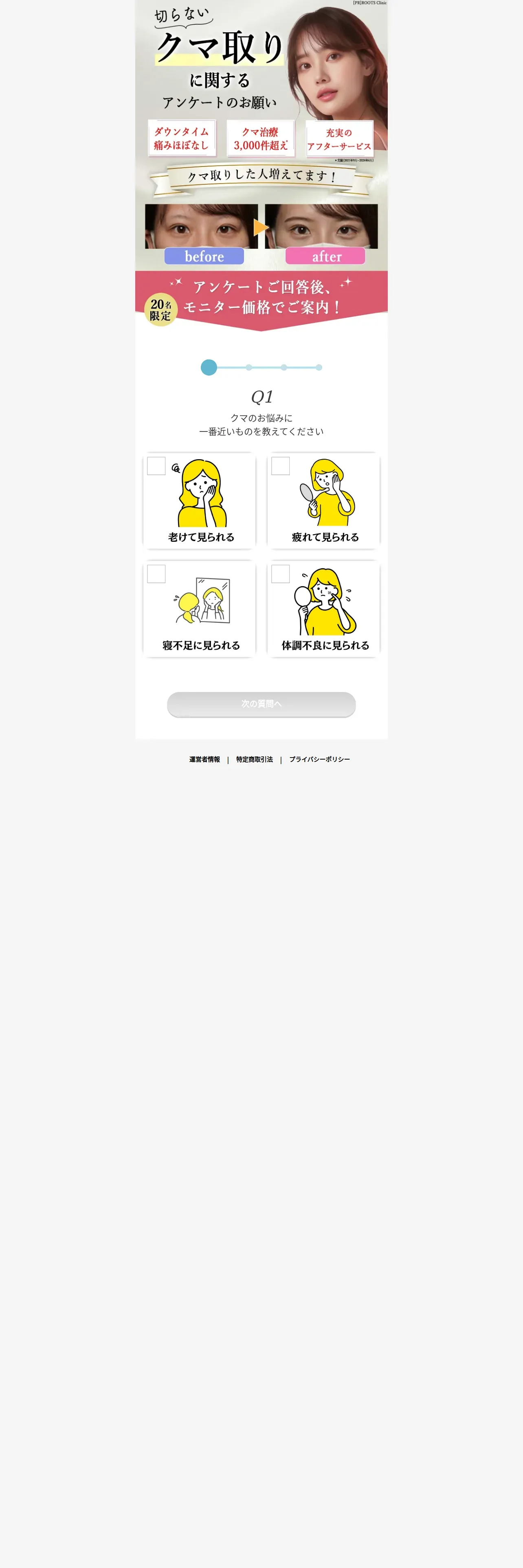Select the 疲れて見られる option
523x1568 pixels.
[323, 500]
